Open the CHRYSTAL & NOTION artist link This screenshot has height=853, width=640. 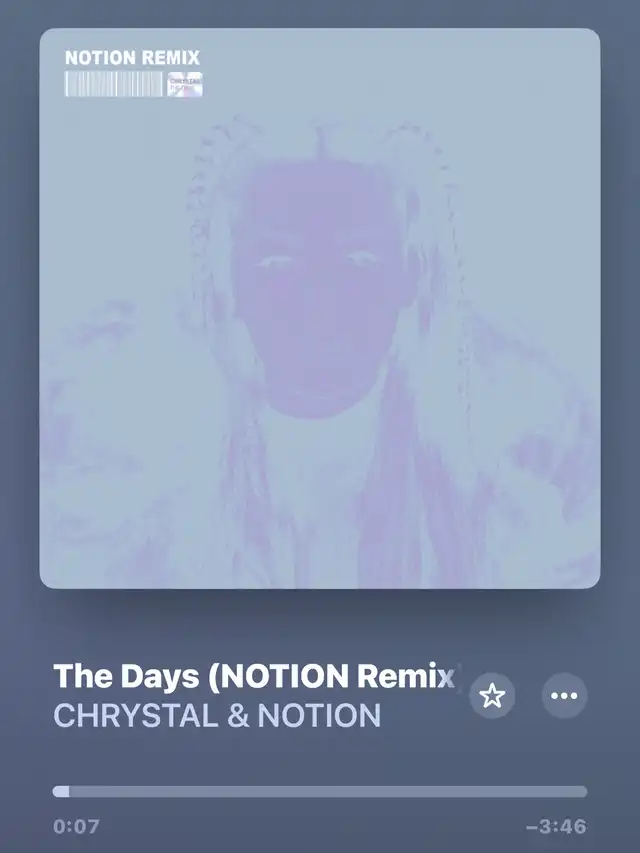coord(217,715)
